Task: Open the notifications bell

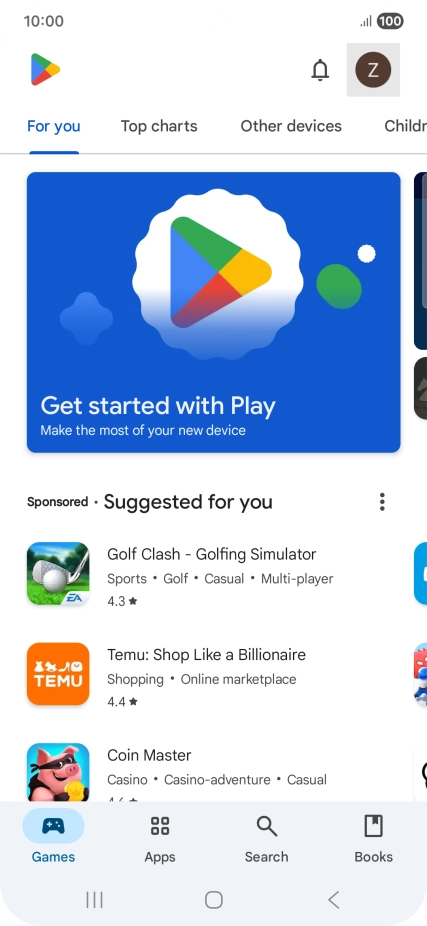Action: pyautogui.click(x=320, y=70)
